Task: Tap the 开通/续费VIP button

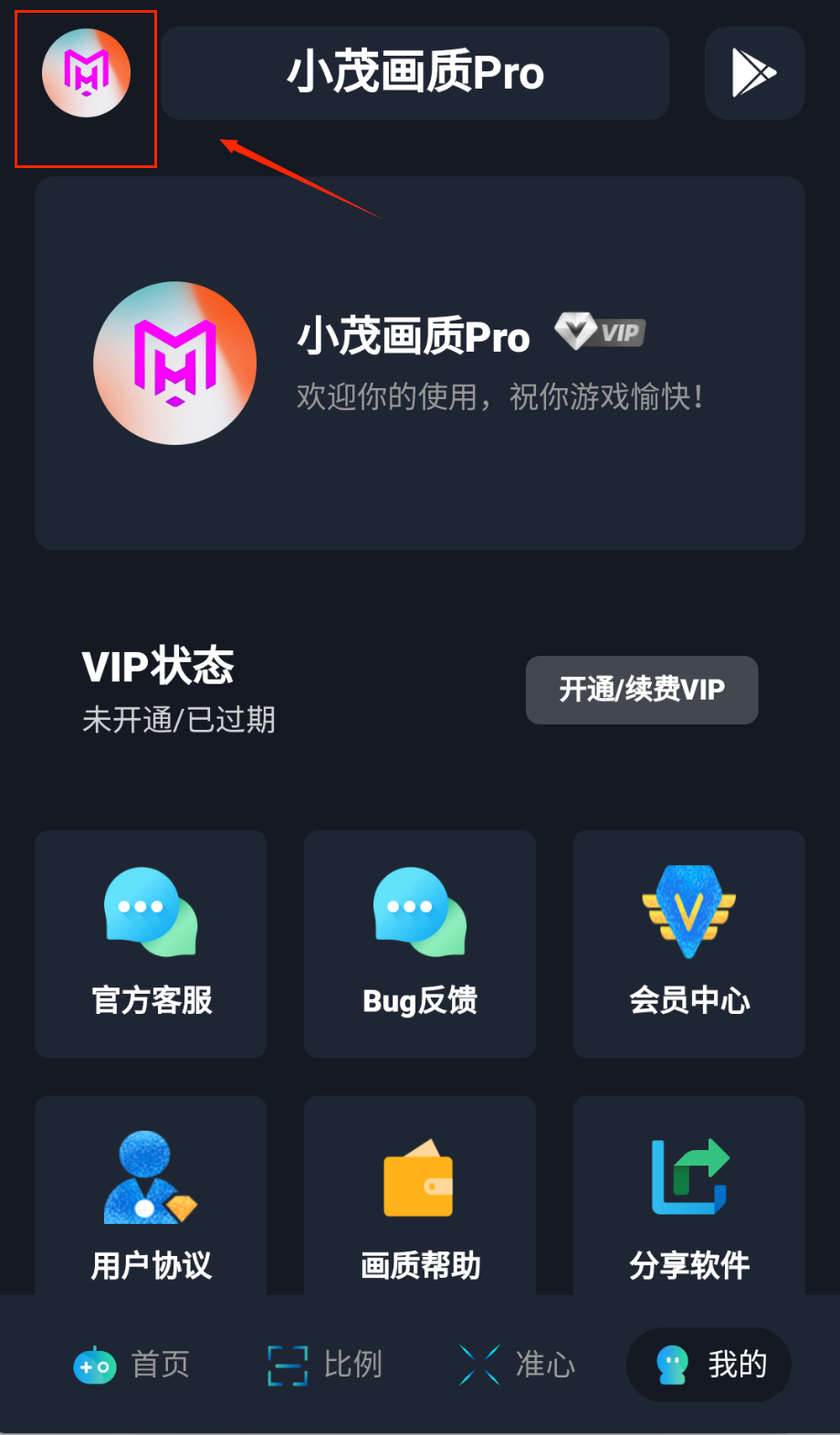Action: pyautogui.click(x=641, y=690)
